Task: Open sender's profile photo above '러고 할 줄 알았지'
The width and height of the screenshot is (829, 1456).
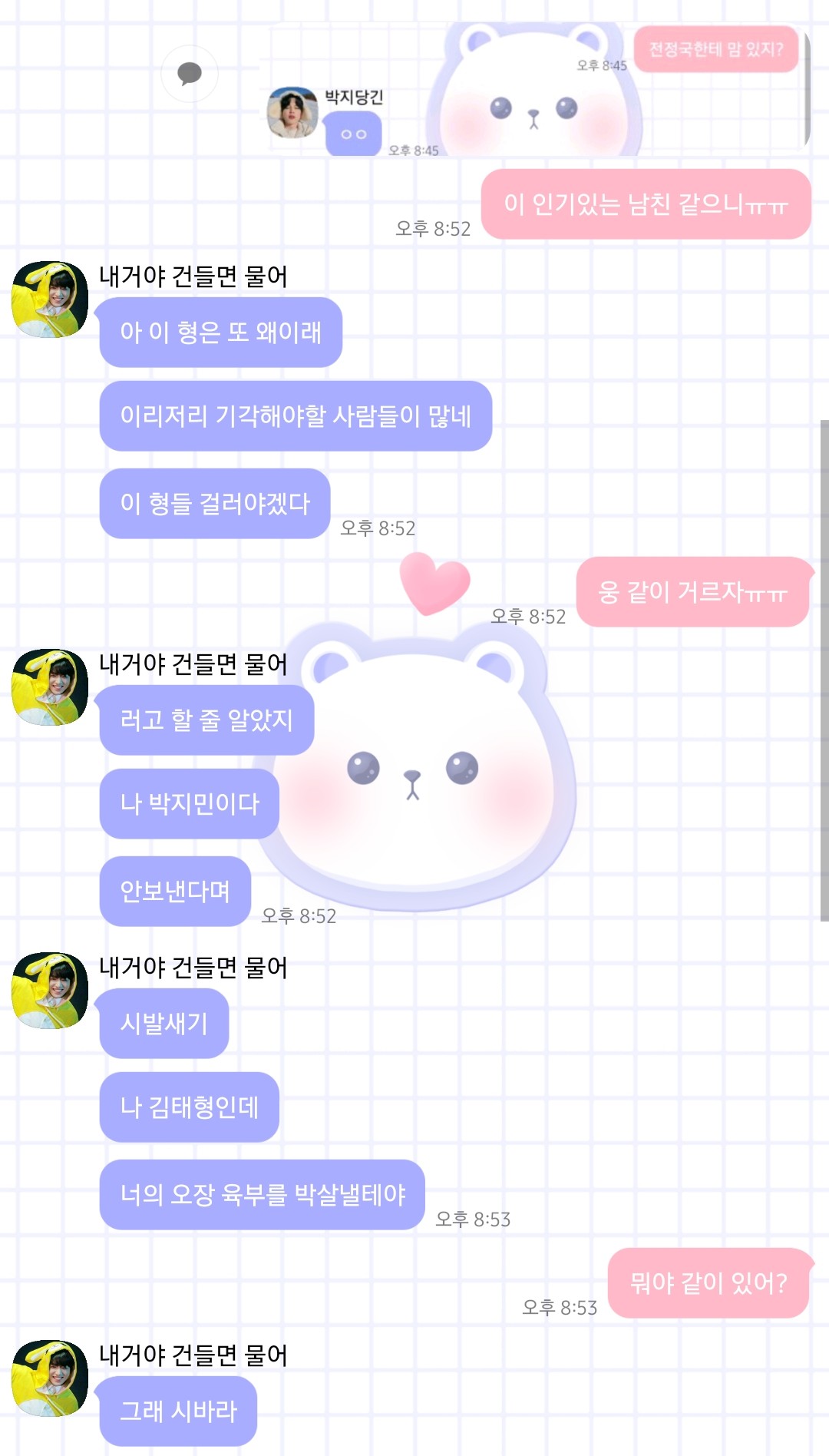Action: tap(50, 687)
